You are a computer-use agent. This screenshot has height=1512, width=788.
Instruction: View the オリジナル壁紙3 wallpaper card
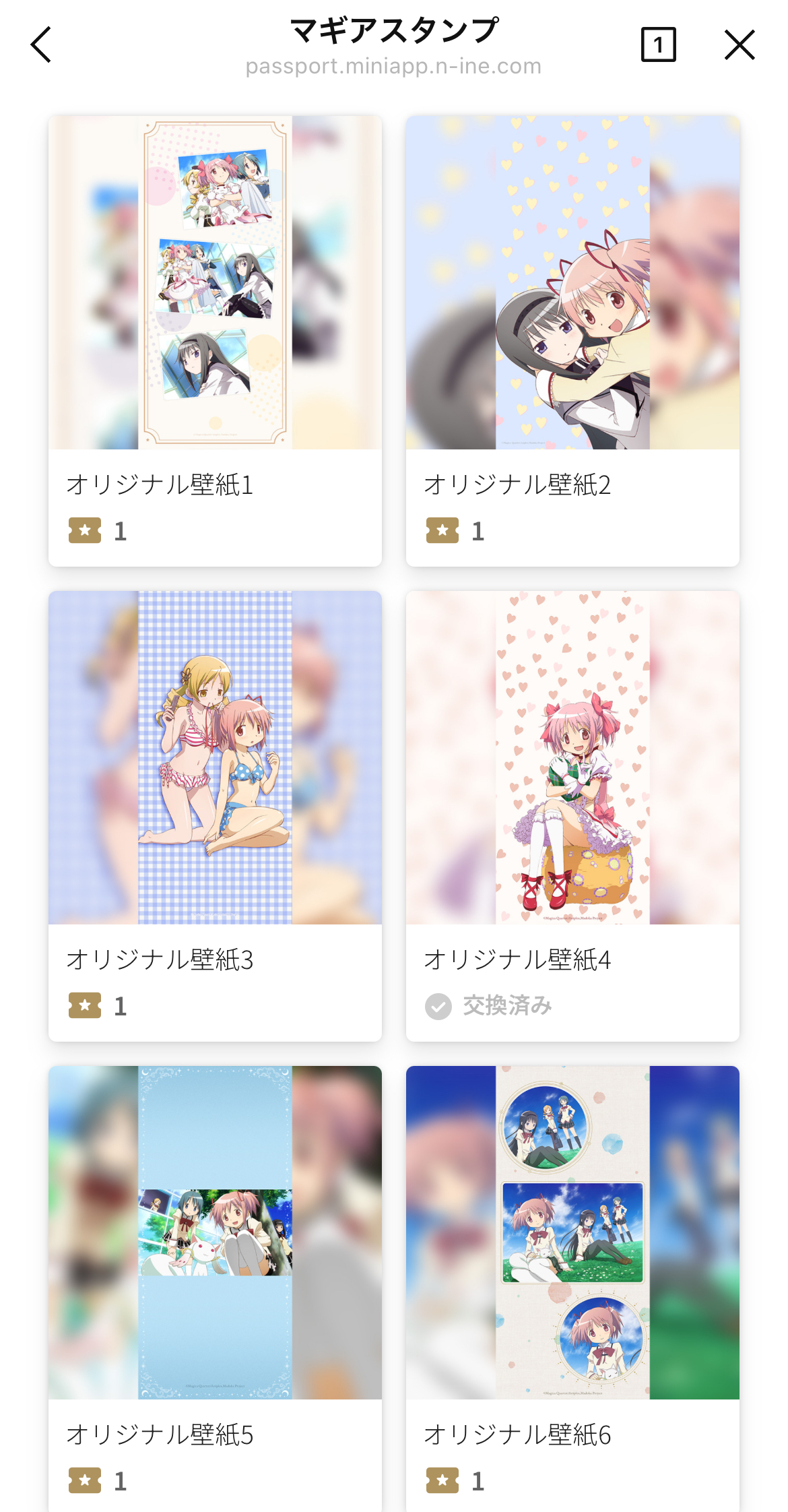(215, 816)
